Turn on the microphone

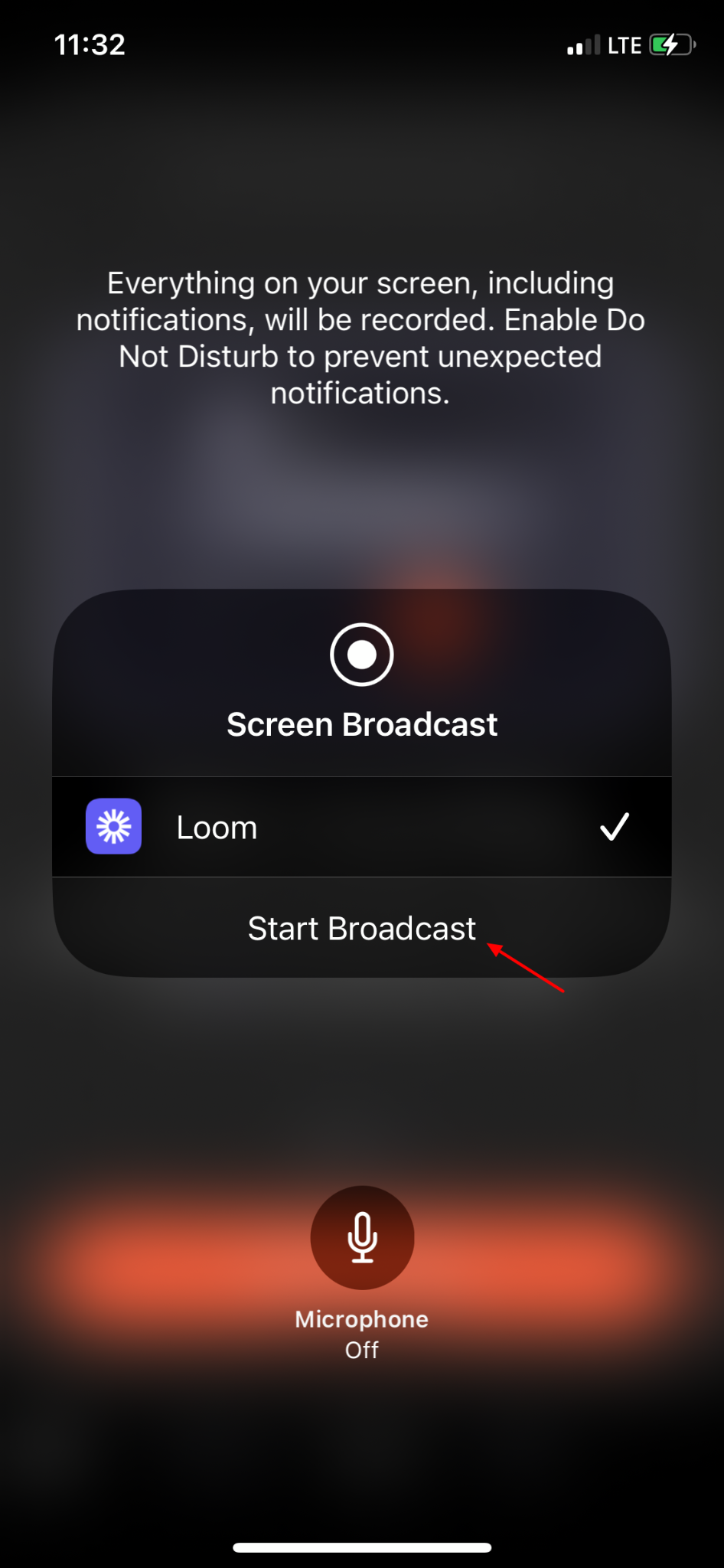[x=362, y=1237]
